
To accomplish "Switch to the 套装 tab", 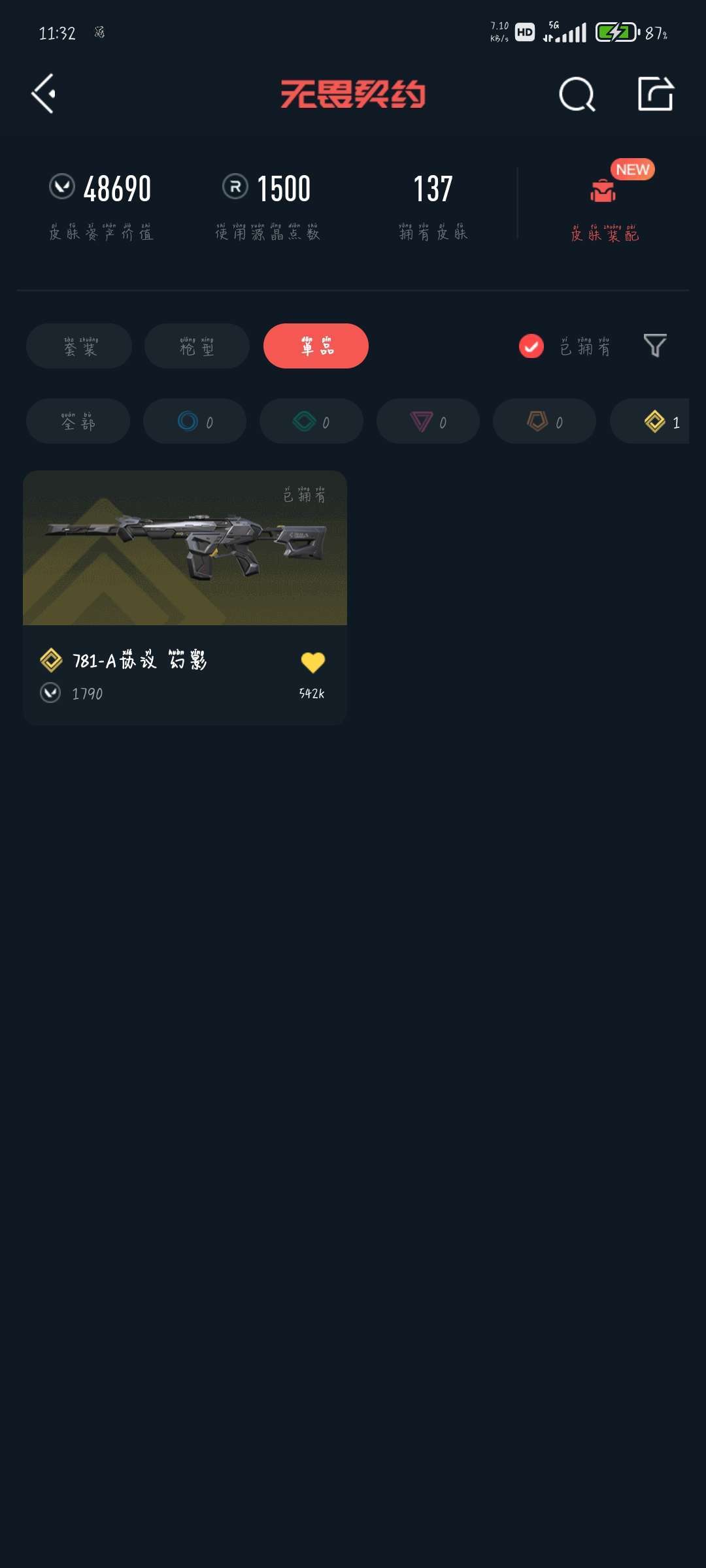I will coord(79,346).
